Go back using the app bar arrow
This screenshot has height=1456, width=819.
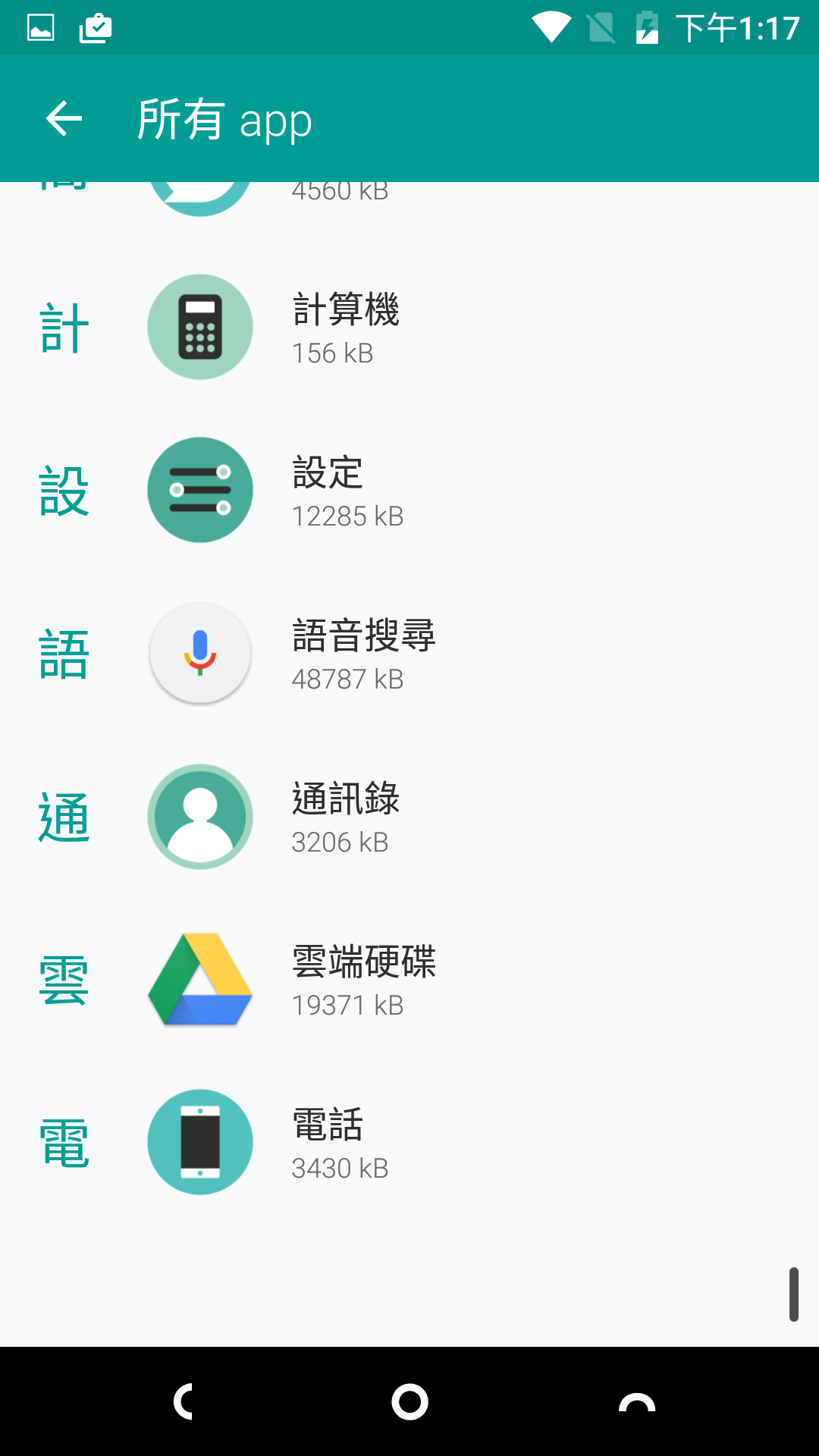tap(64, 118)
